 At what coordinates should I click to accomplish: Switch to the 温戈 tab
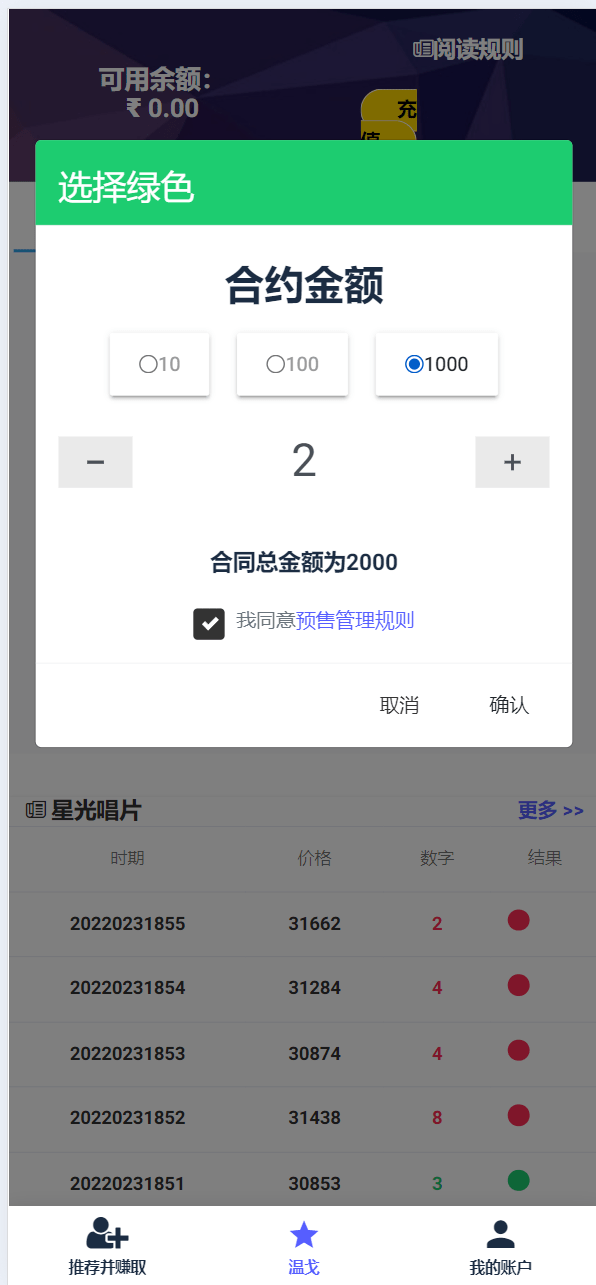(304, 1246)
